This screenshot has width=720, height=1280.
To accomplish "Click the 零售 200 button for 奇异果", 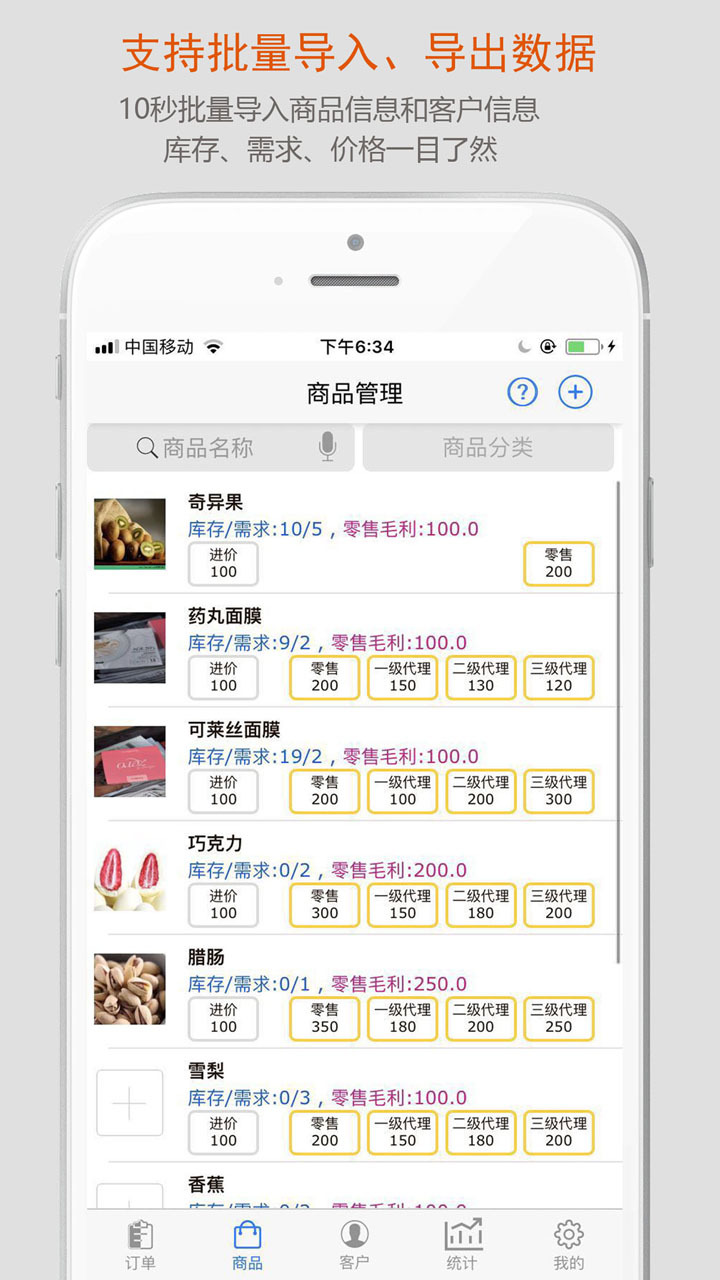I will [558, 564].
